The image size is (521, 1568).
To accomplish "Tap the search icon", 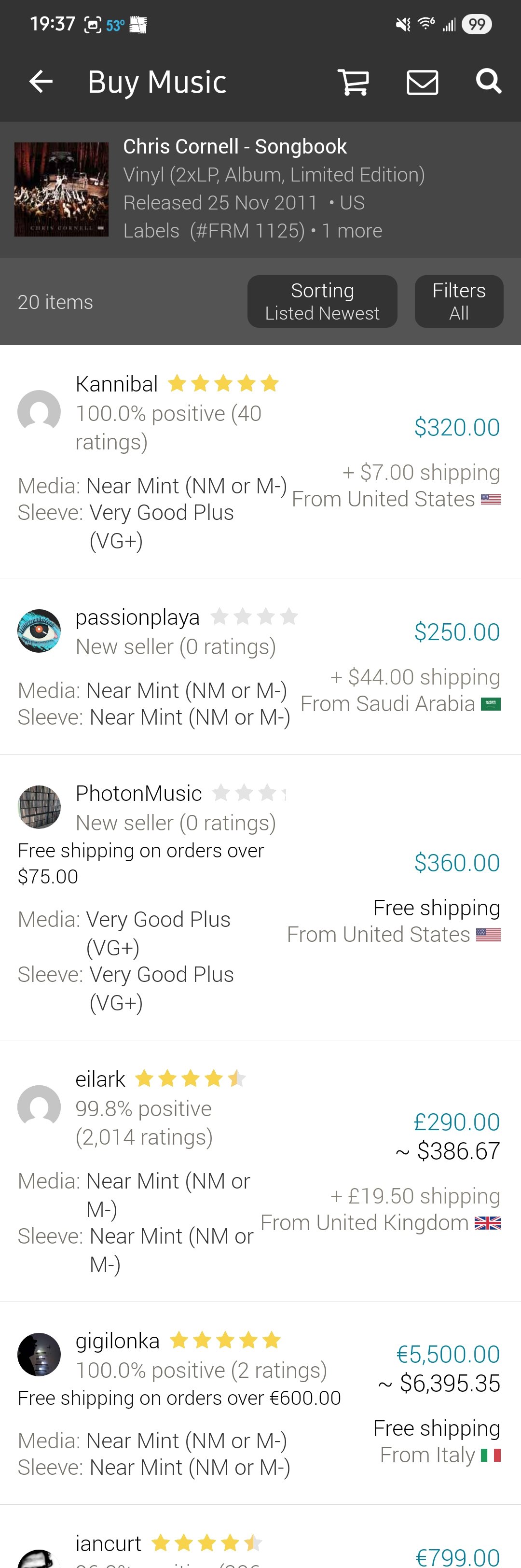I will (488, 80).
